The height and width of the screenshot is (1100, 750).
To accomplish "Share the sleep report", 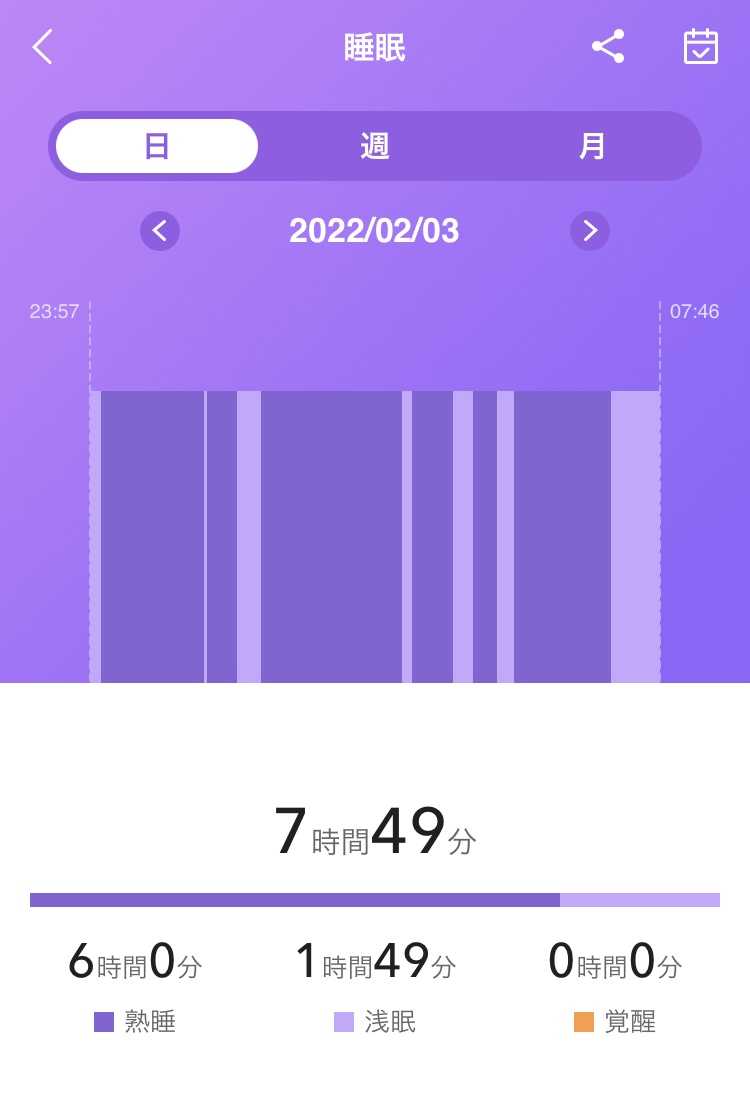I will point(608,47).
